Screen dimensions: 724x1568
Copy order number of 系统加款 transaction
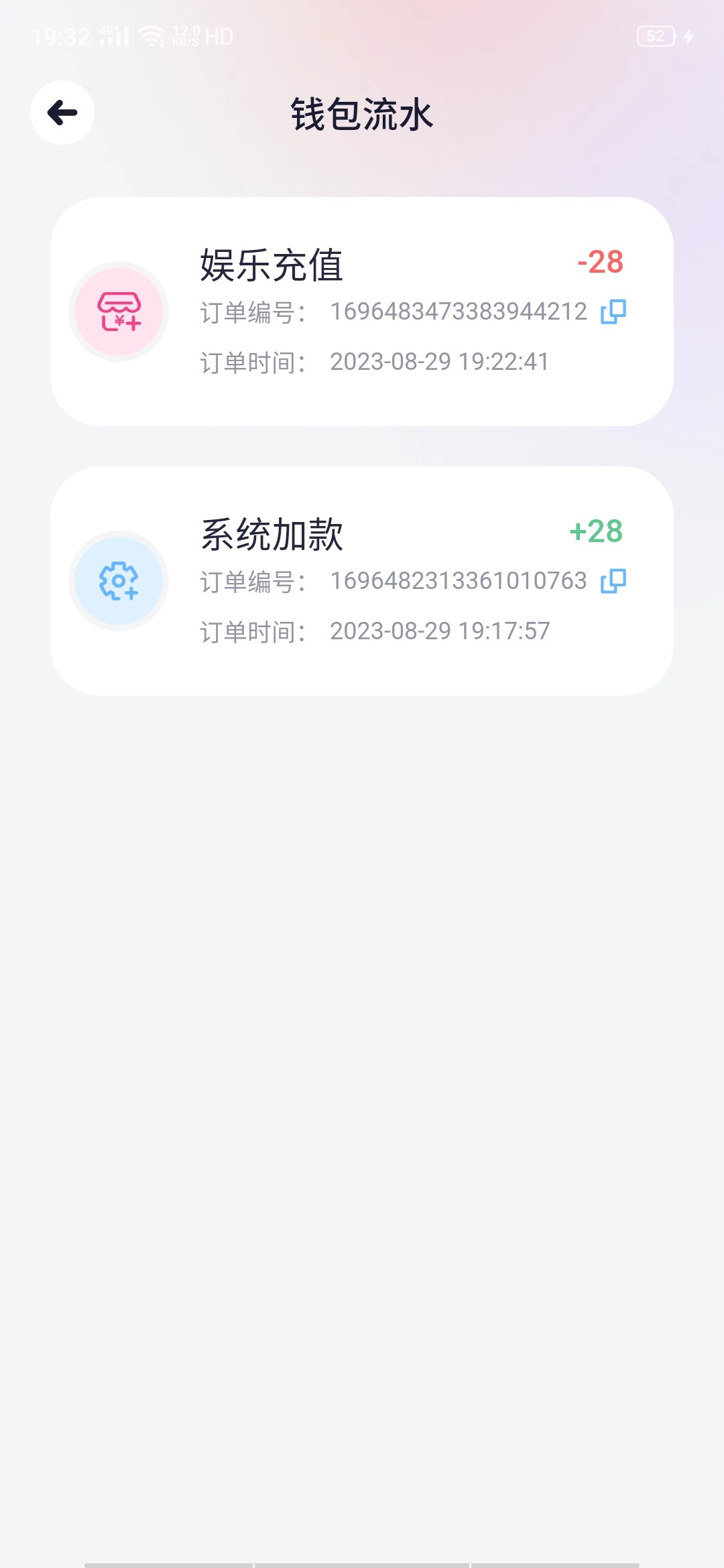[x=613, y=581]
